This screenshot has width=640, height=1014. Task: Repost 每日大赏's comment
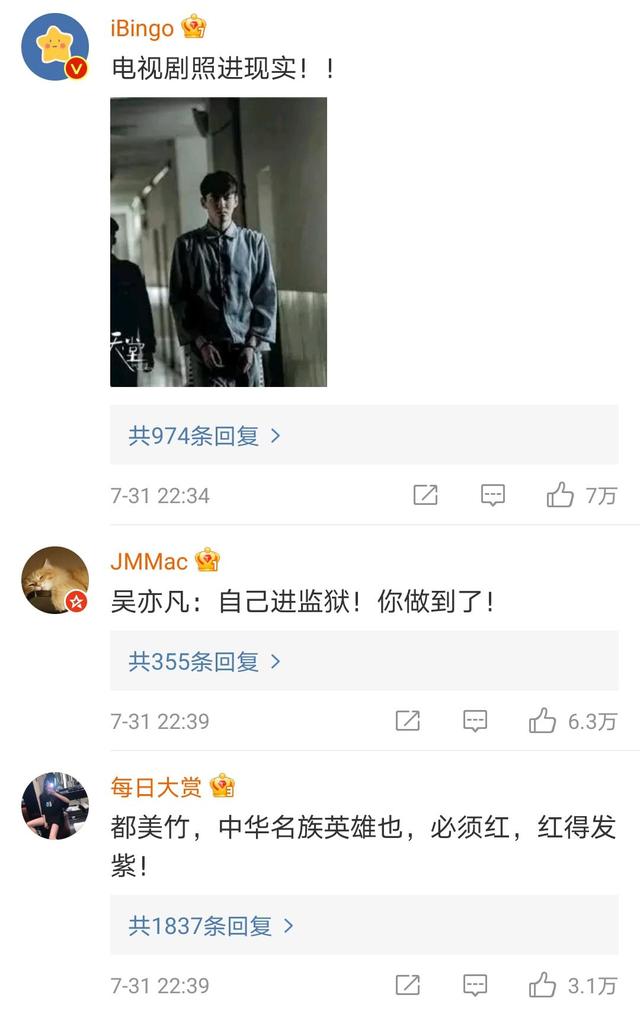407,986
